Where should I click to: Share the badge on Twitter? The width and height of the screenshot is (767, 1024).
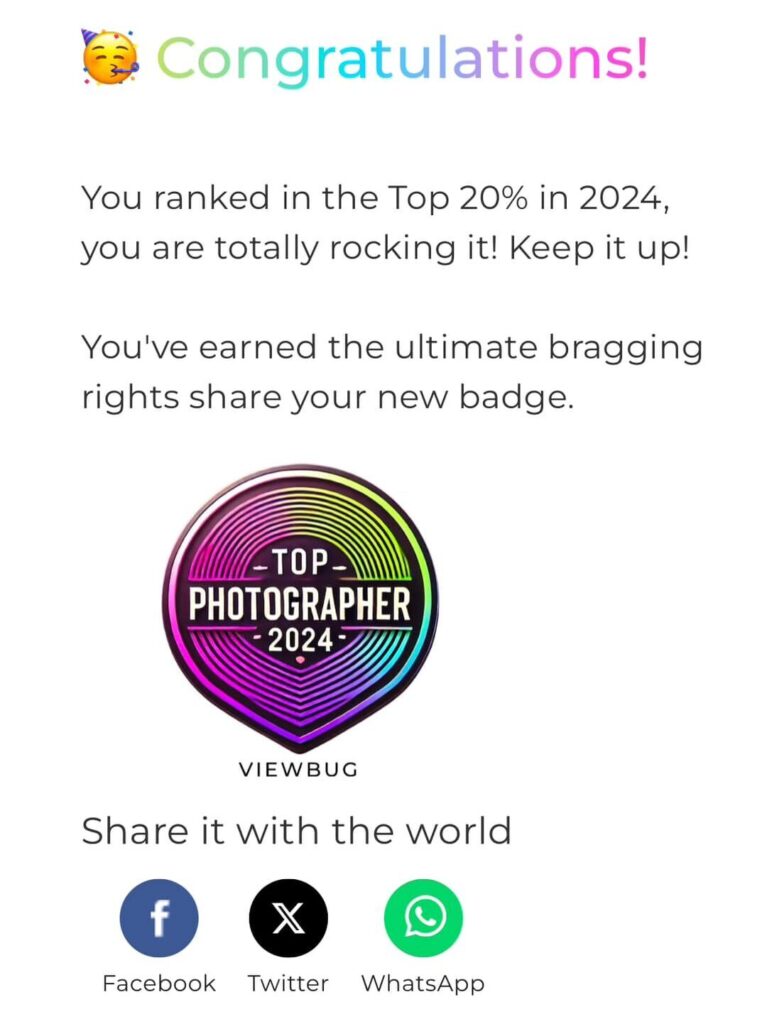coord(288,918)
